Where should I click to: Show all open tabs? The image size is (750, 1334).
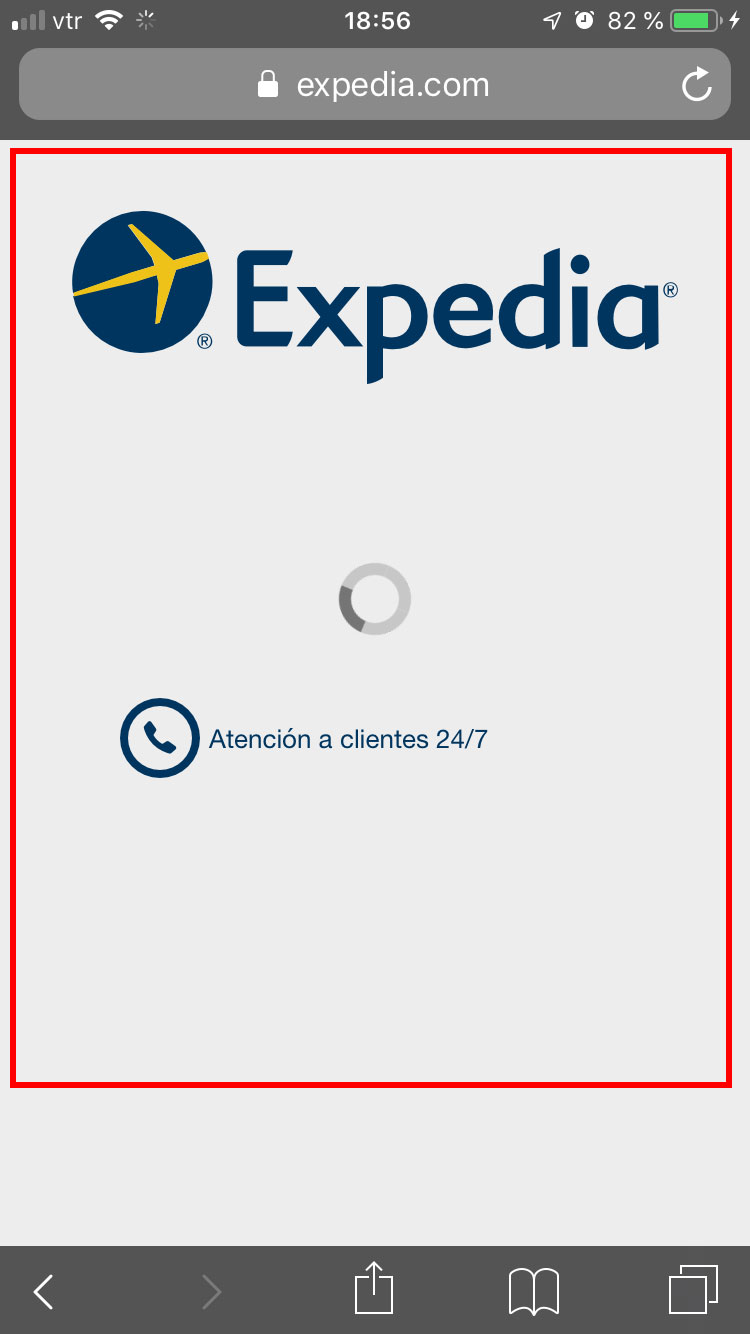coord(692,1290)
